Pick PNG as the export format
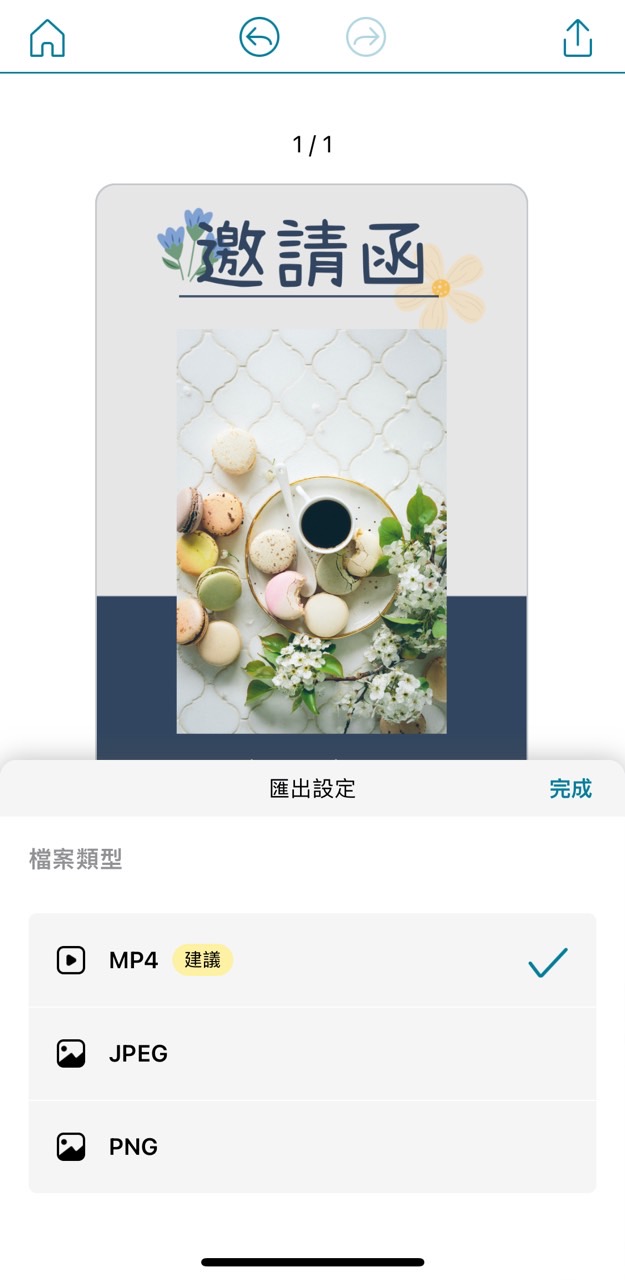Image resolution: width=625 pixels, height=1280 pixels. [312, 1146]
